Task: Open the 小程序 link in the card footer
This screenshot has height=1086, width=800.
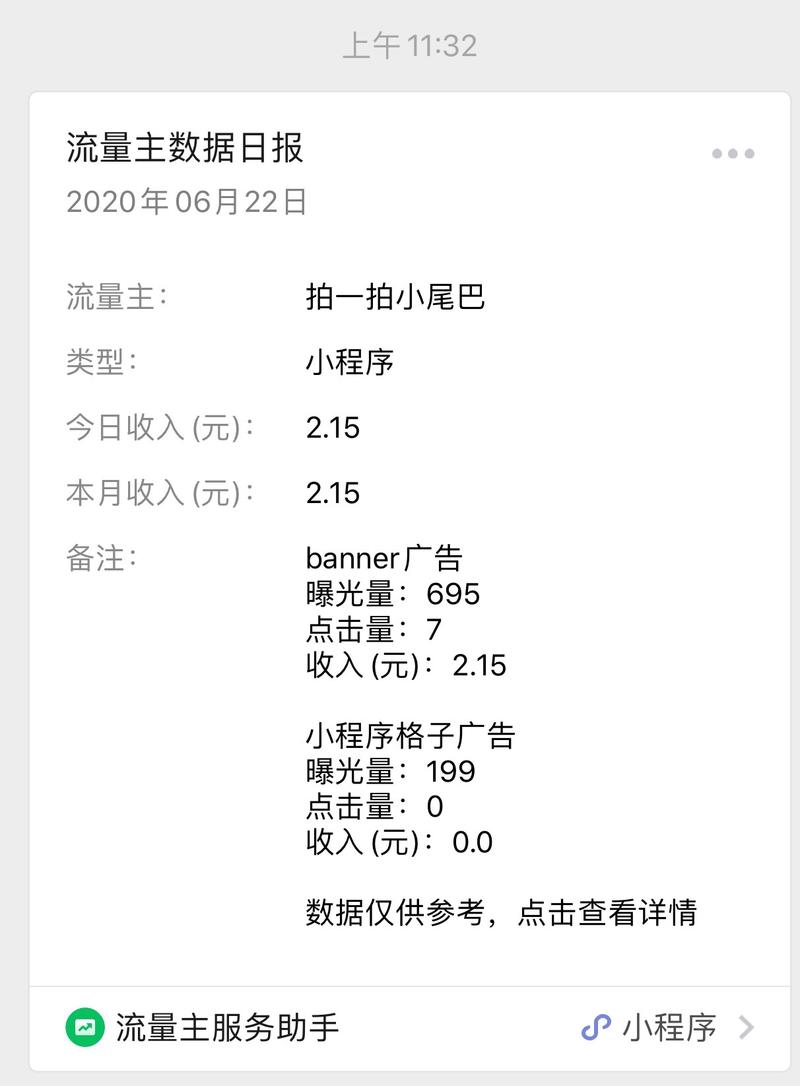Action: 667,1027
